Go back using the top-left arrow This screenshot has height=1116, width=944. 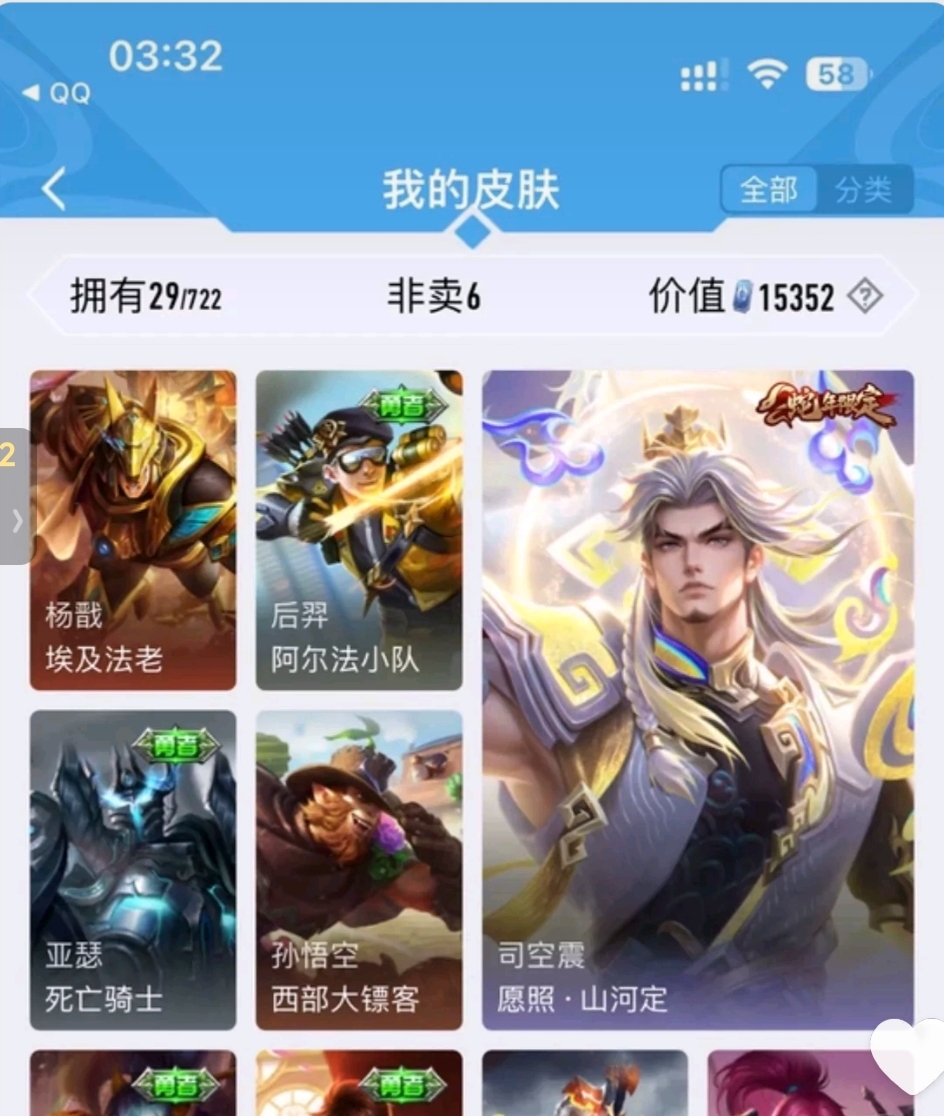pyautogui.click(x=54, y=189)
